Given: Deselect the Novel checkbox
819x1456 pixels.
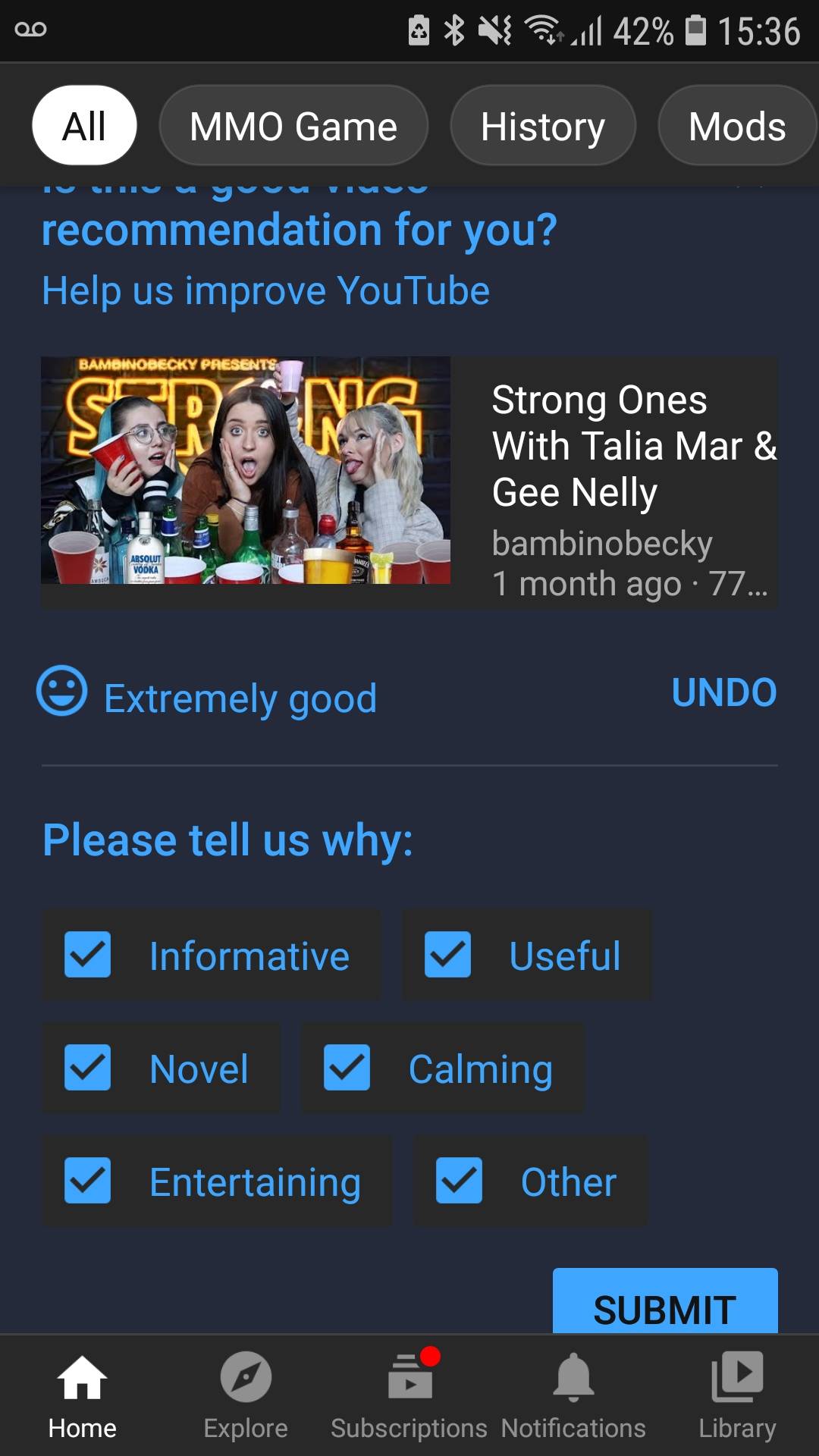Looking at the screenshot, I should pyautogui.click(x=86, y=1068).
